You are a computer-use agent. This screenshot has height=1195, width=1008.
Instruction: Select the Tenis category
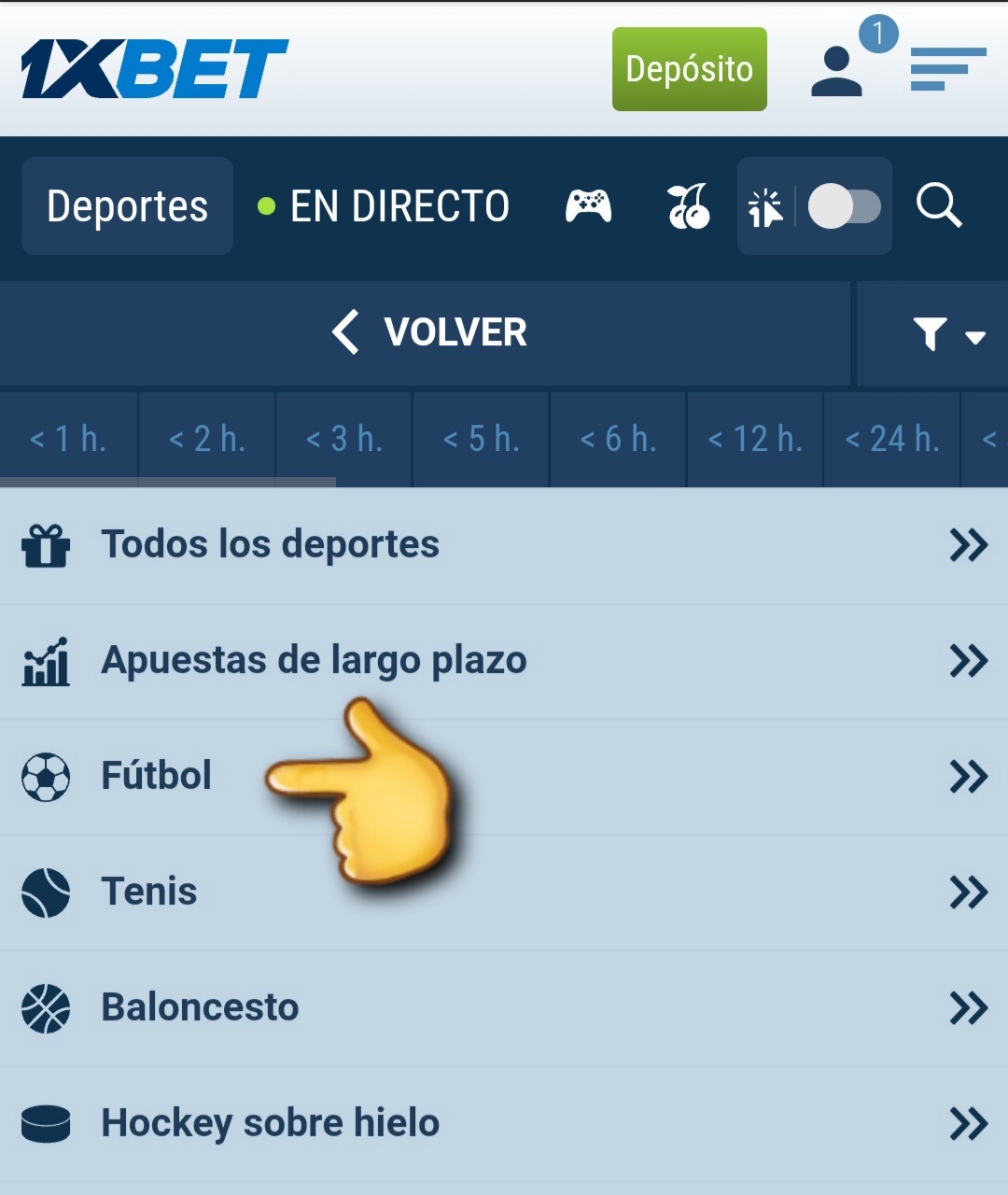(x=504, y=893)
